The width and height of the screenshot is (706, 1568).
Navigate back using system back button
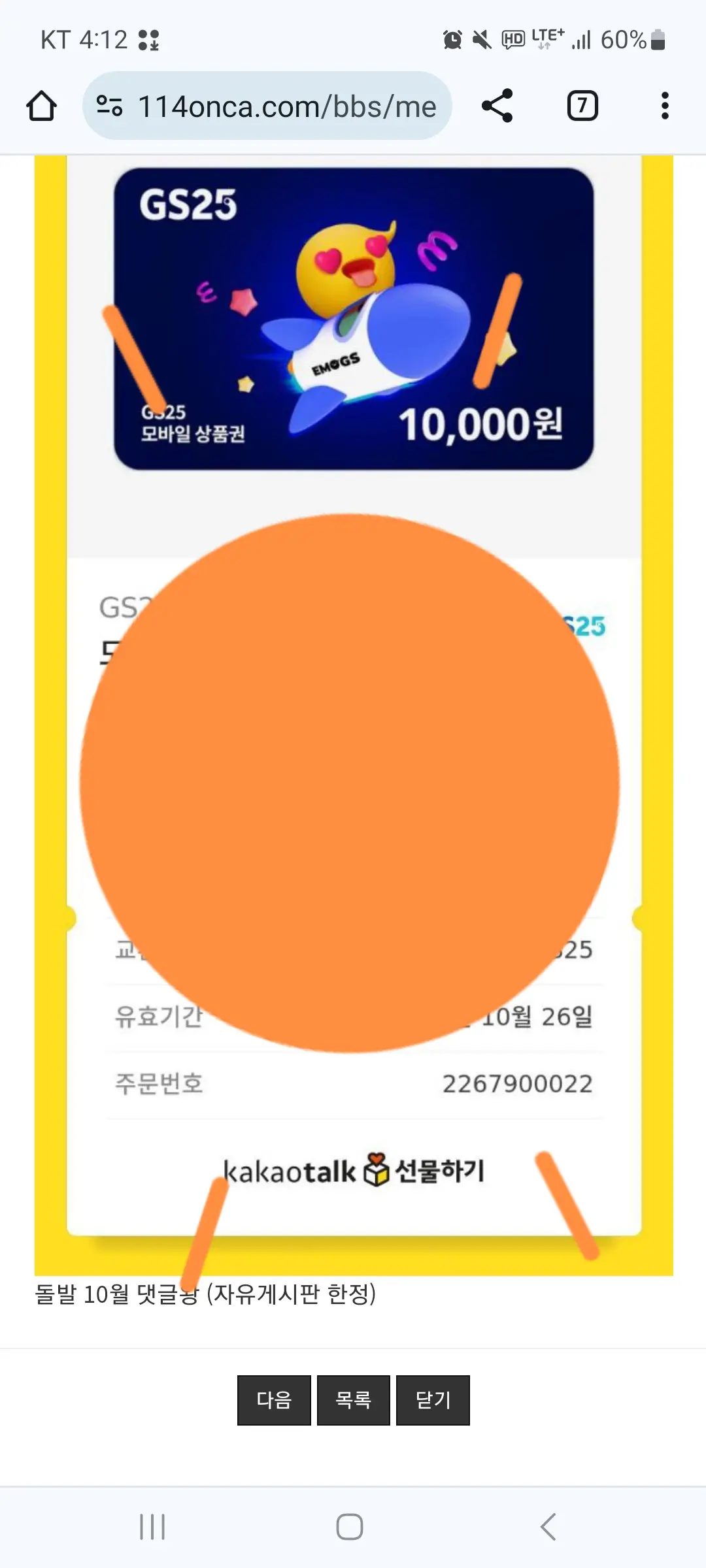(548, 1527)
